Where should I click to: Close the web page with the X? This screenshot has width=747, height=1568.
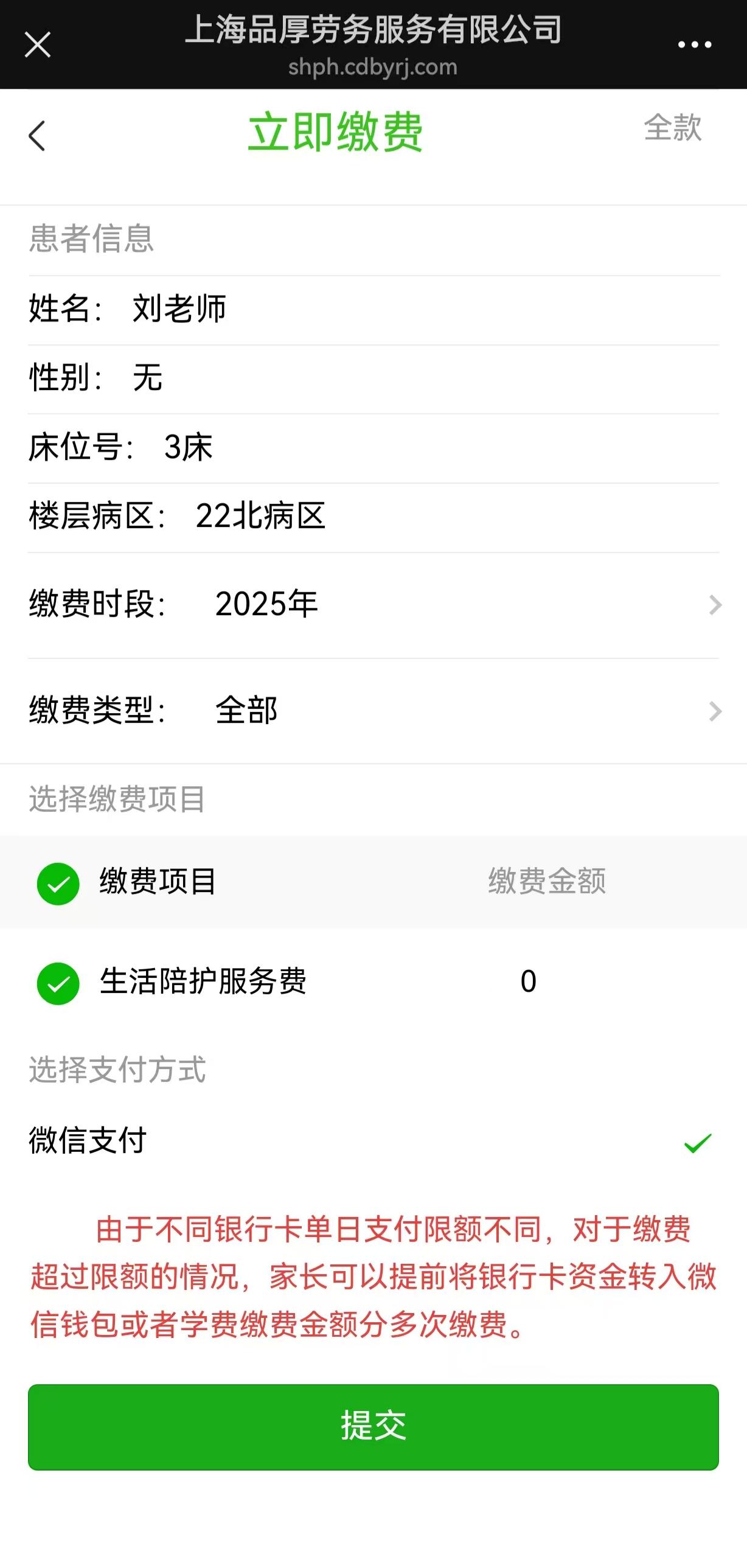click(x=37, y=44)
